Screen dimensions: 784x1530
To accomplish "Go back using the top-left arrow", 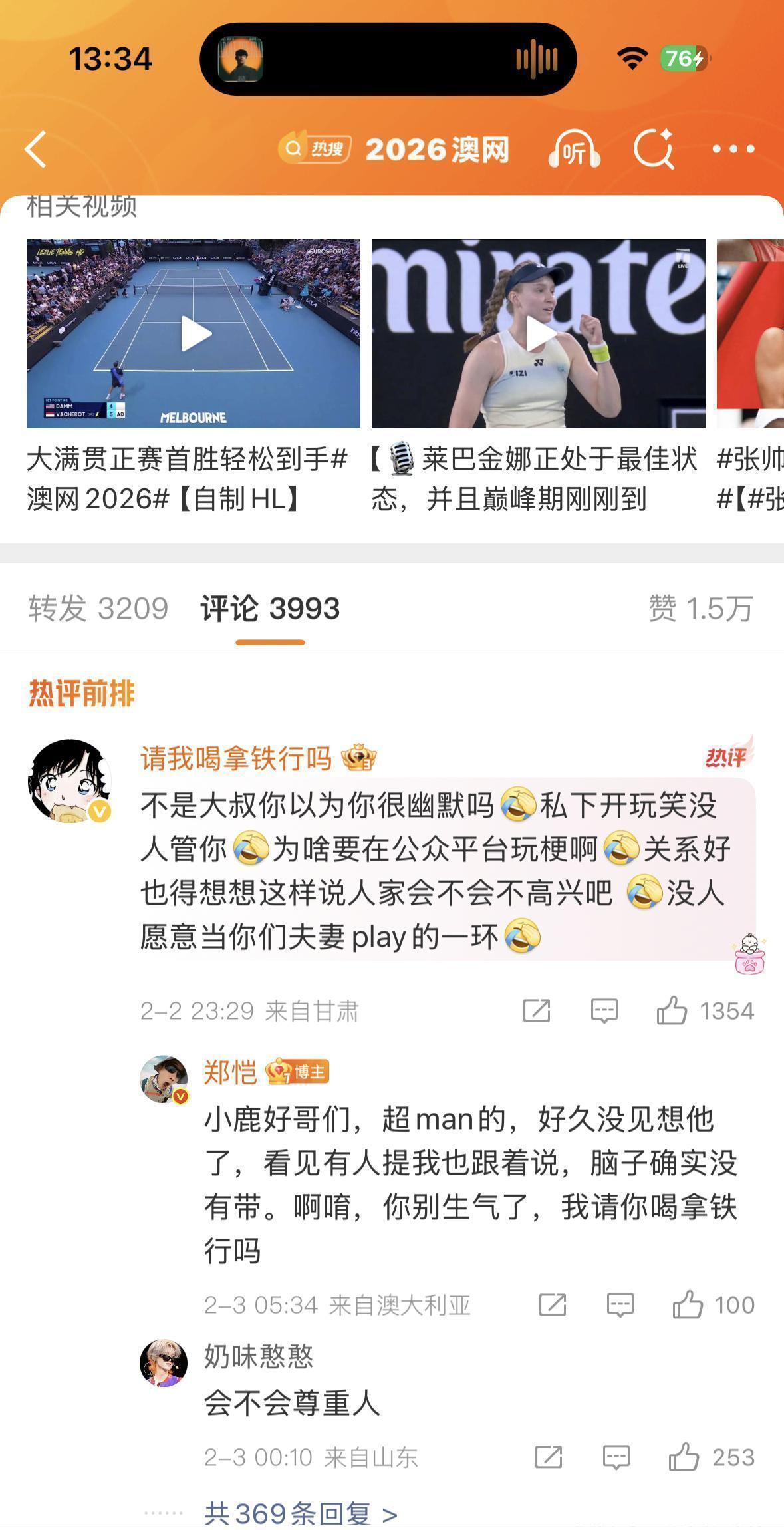I will pyautogui.click(x=36, y=149).
